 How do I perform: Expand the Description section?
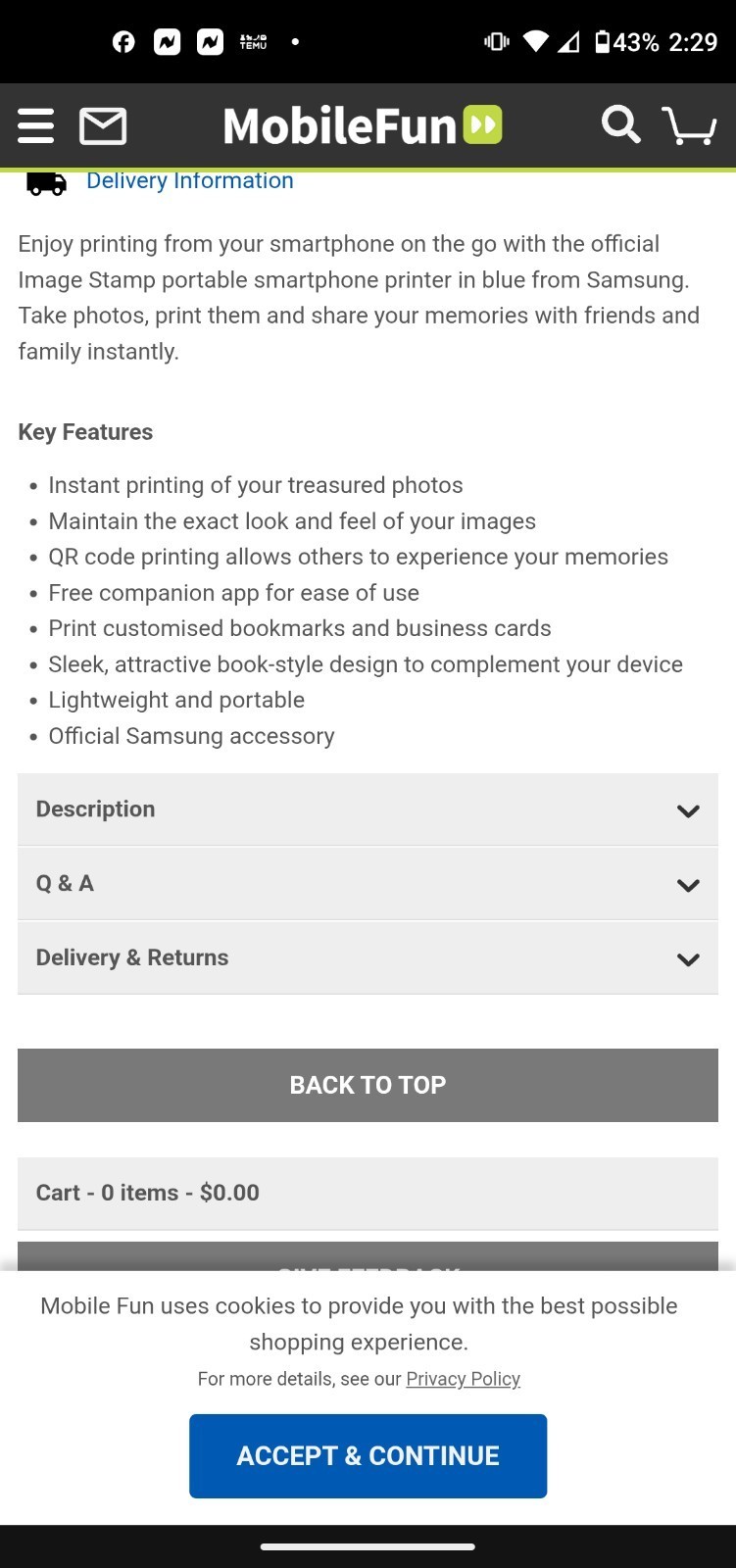(x=368, y=809)
